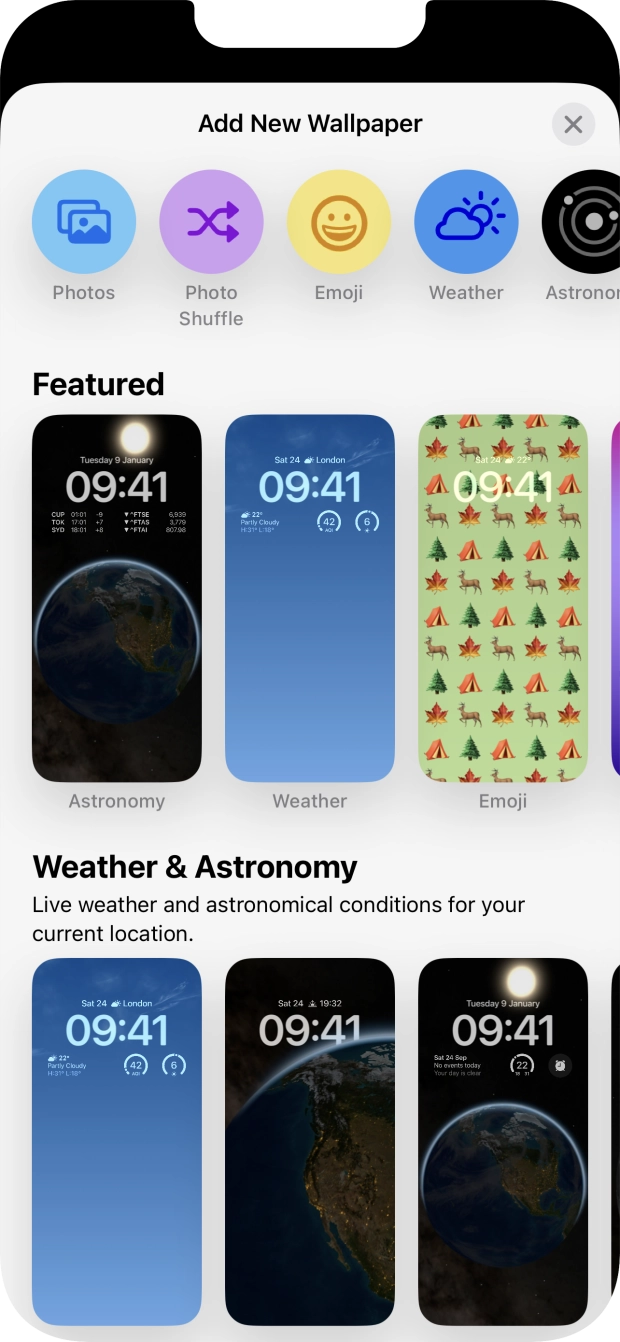Open the blue weather wallpaper under Weather & Astronomy
Screen dimensions: 620x1342
[x=117, y=1140]
